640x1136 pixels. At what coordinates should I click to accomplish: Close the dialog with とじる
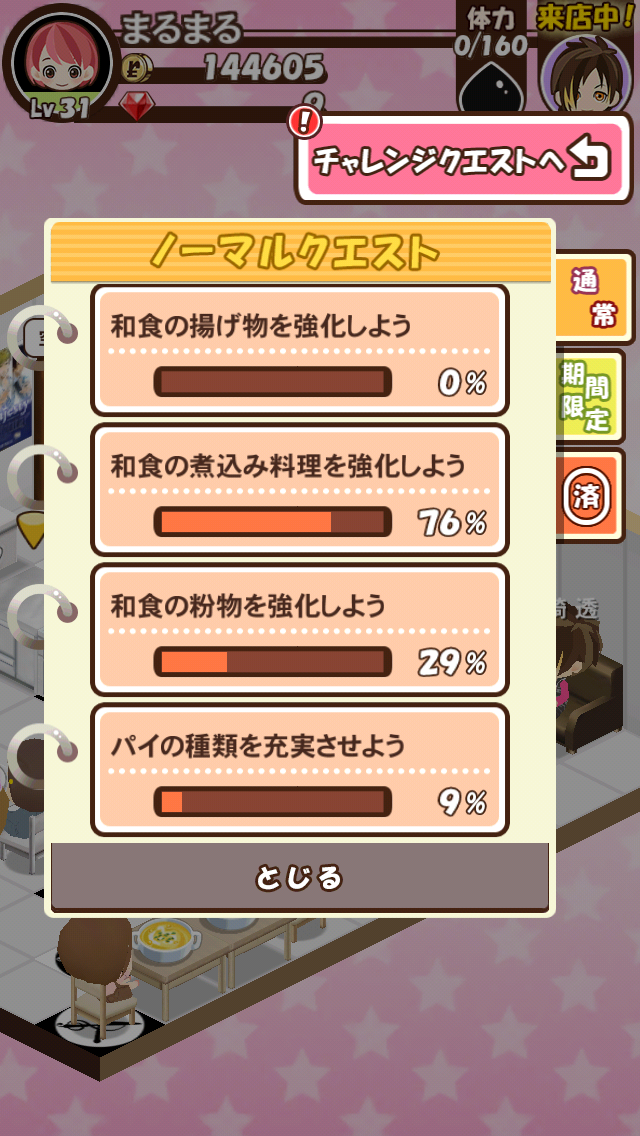[x=300, y=878]
